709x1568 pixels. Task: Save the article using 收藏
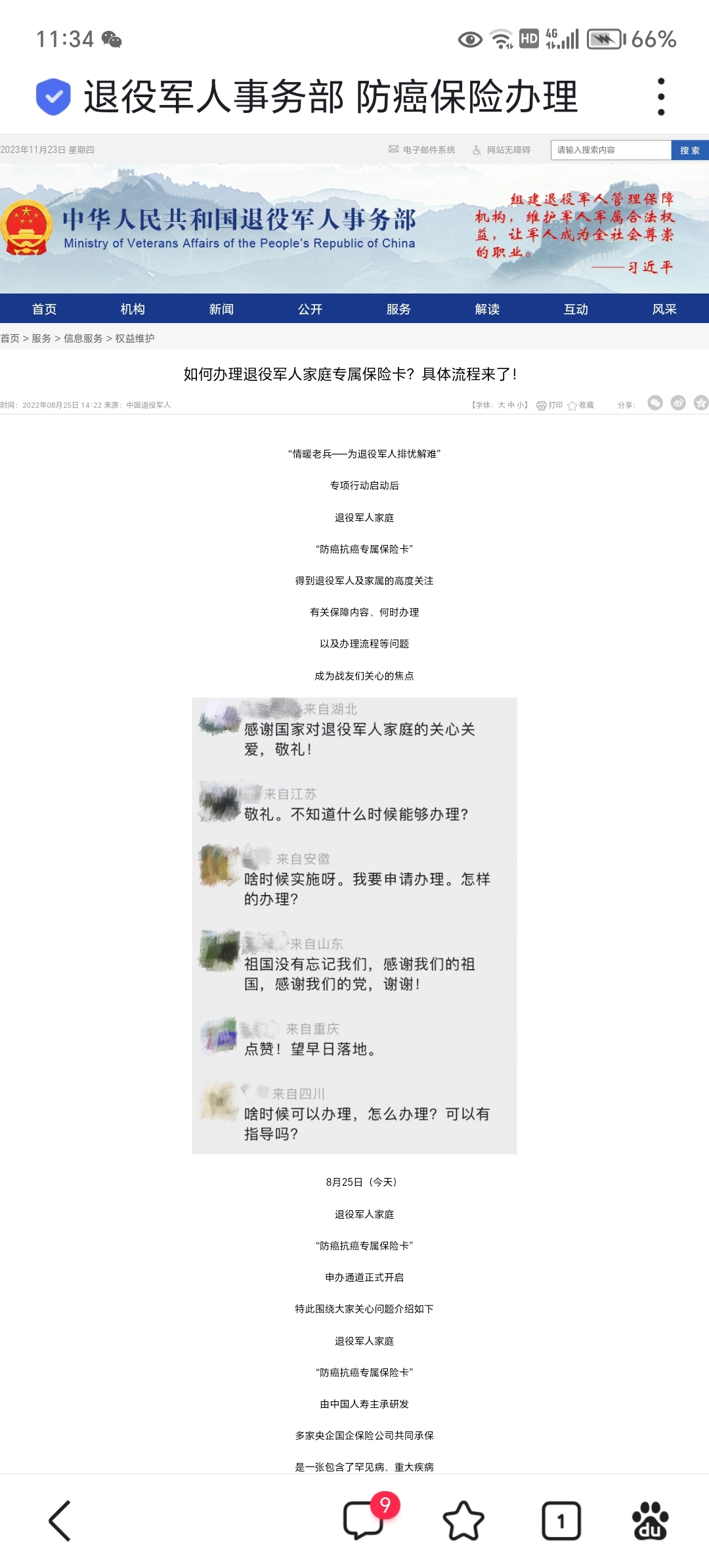(580, 405)
